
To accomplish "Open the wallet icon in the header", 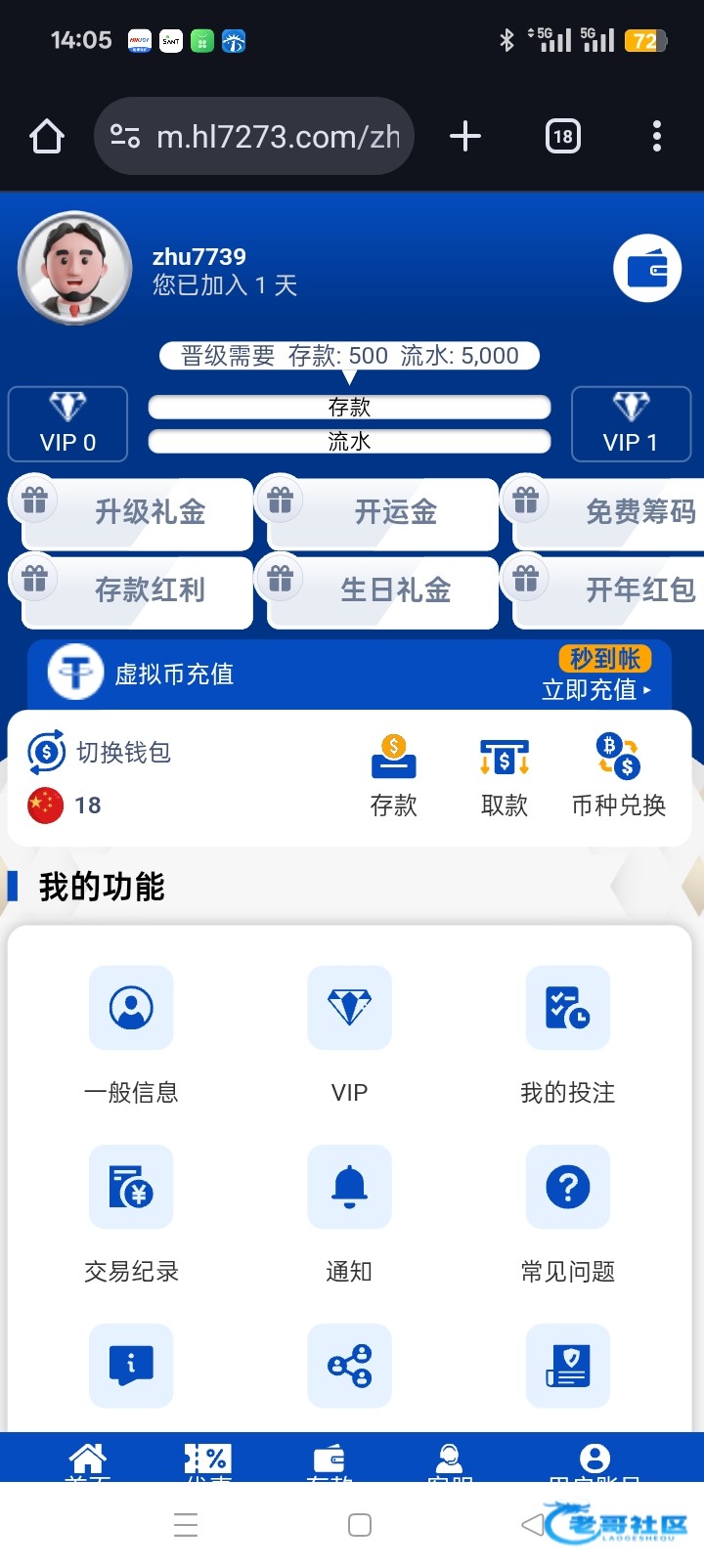I will [x=646, y=268].
